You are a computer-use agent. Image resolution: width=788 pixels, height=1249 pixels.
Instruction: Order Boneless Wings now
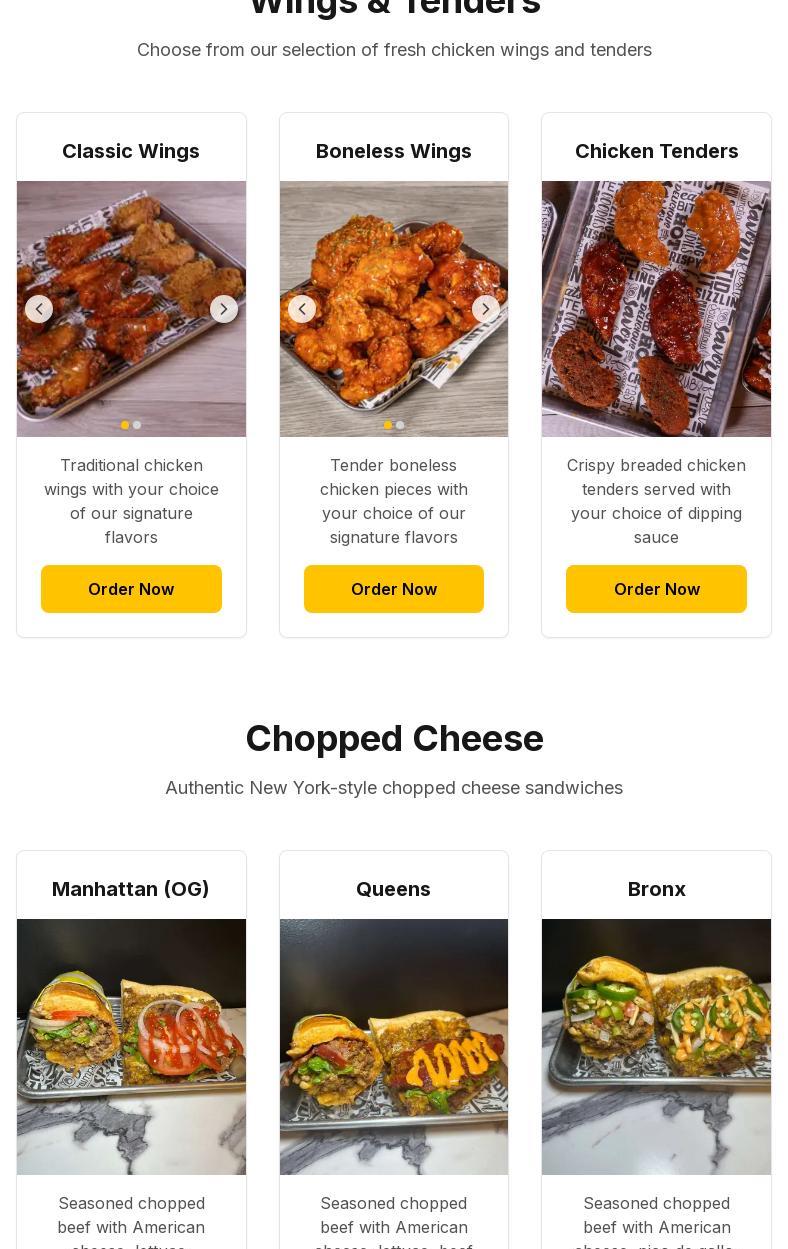(x=394, y=589)
